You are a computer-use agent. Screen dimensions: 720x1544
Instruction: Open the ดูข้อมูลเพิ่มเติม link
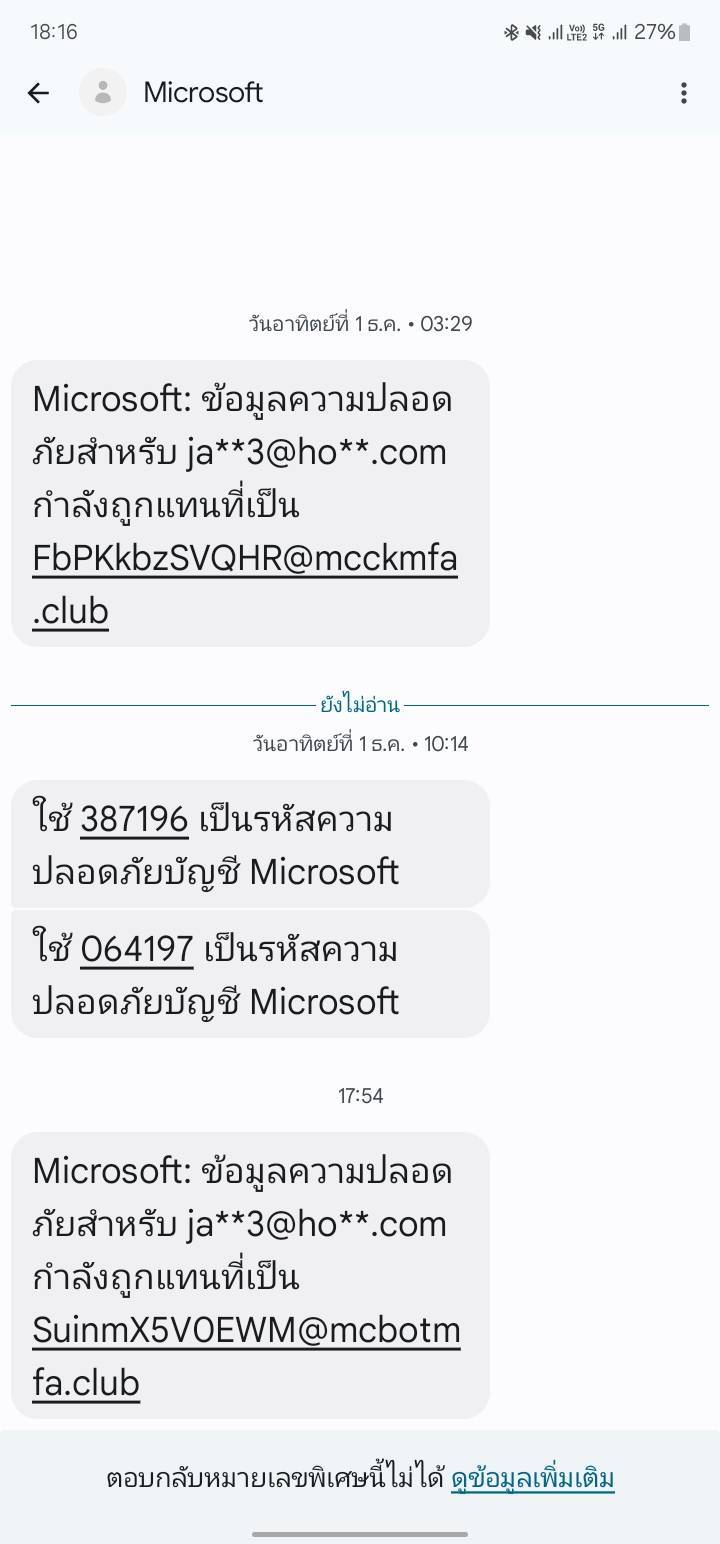[x=532, y=1478]
